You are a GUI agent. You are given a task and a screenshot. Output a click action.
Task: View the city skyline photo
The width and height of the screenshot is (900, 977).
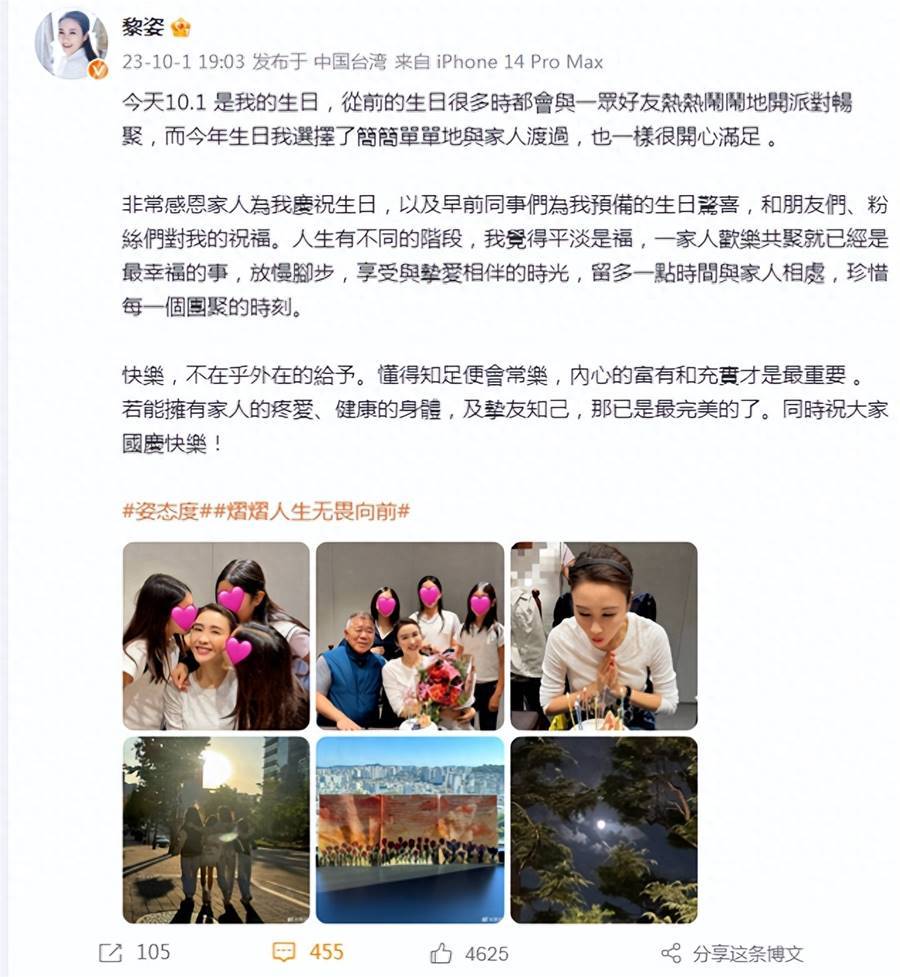(x=410, y=830)
